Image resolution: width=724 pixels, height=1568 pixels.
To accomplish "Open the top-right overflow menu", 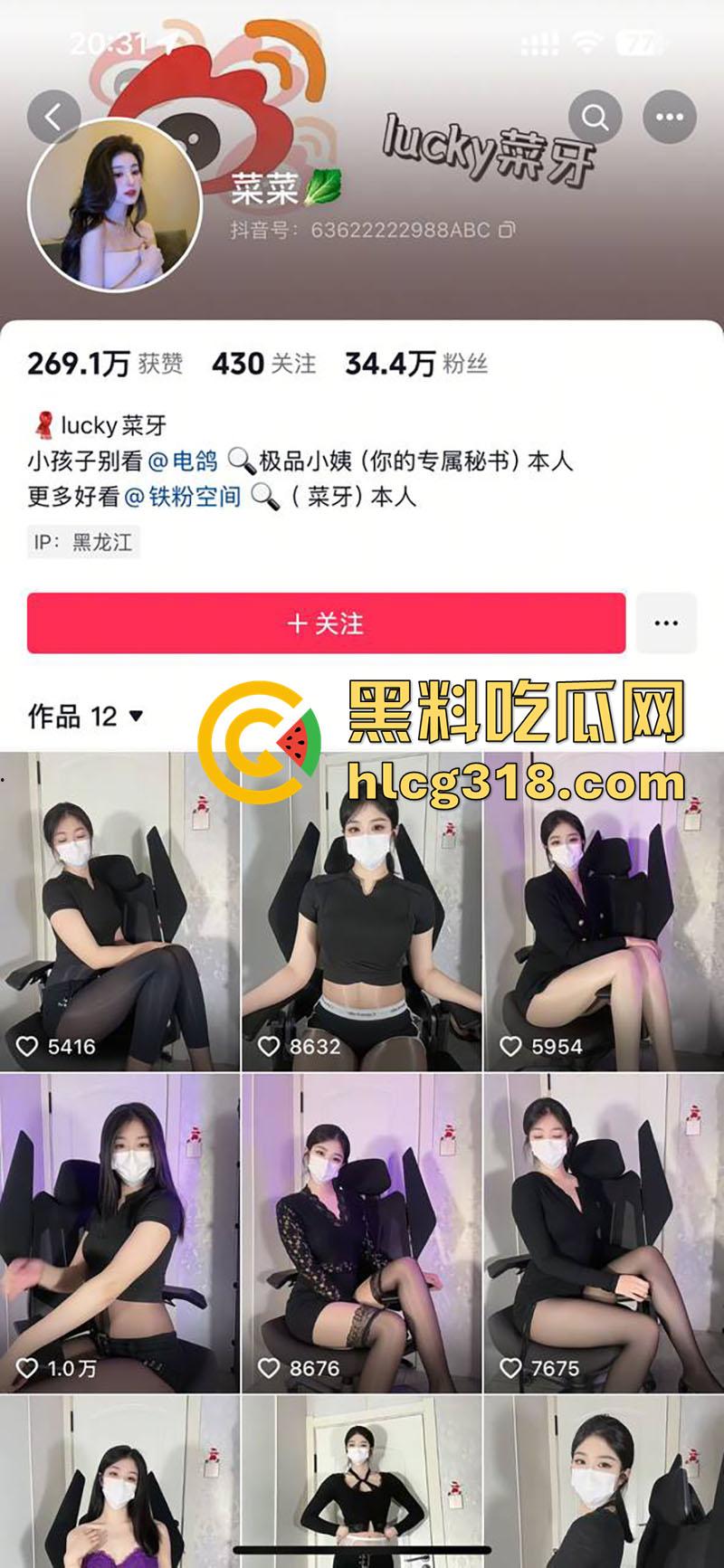I will (670, 118).
